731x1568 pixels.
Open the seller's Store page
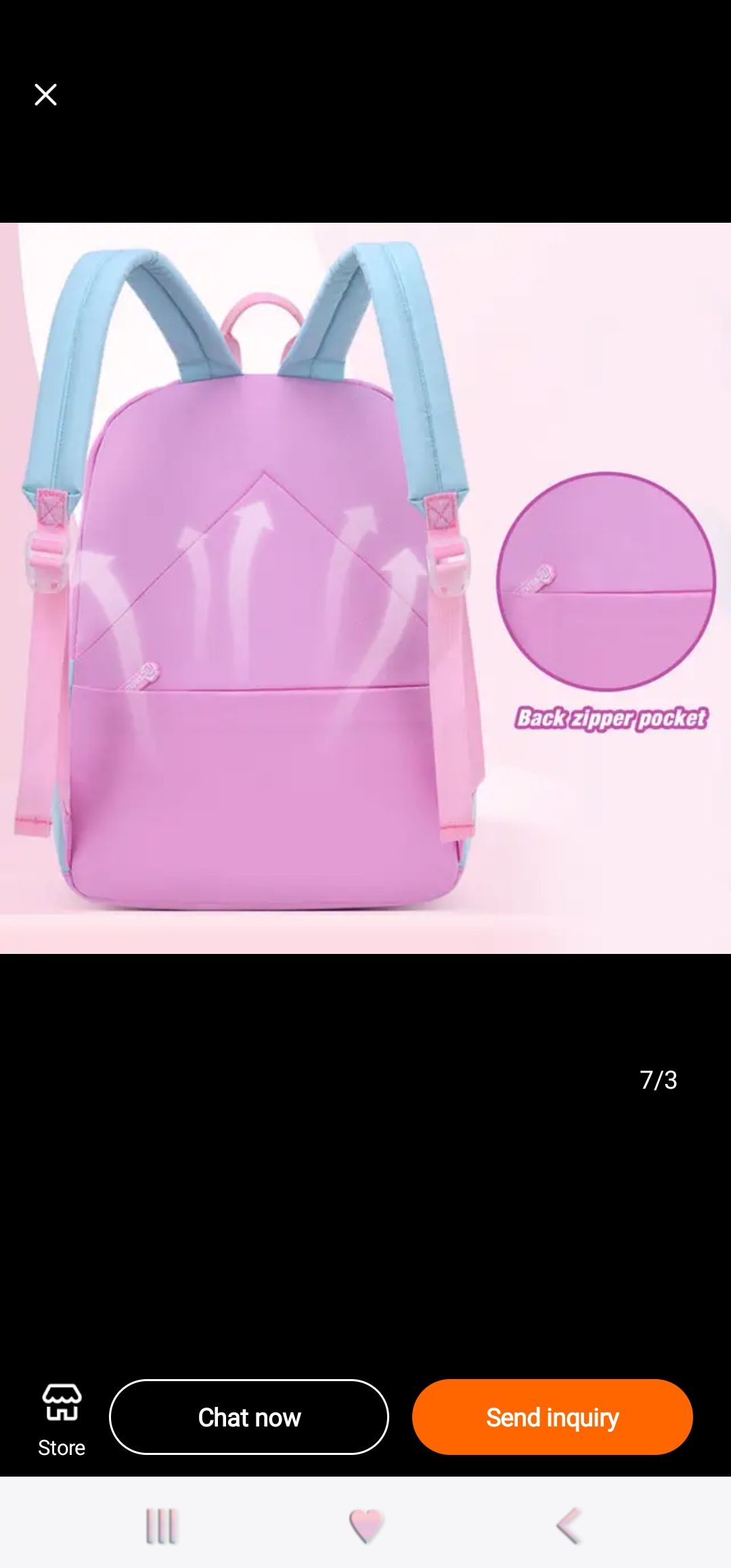62,1418
